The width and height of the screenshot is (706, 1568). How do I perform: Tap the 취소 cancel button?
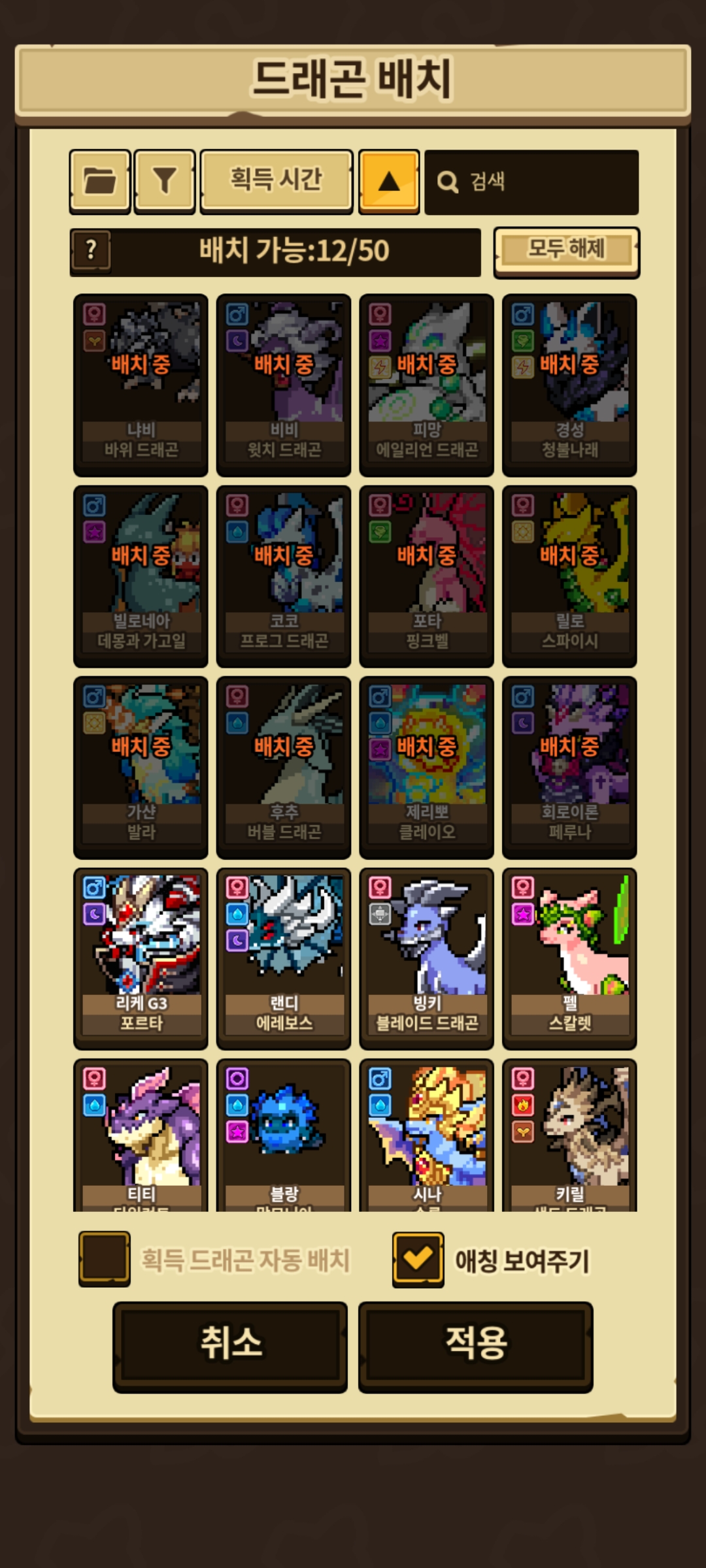coord(230,1346)
